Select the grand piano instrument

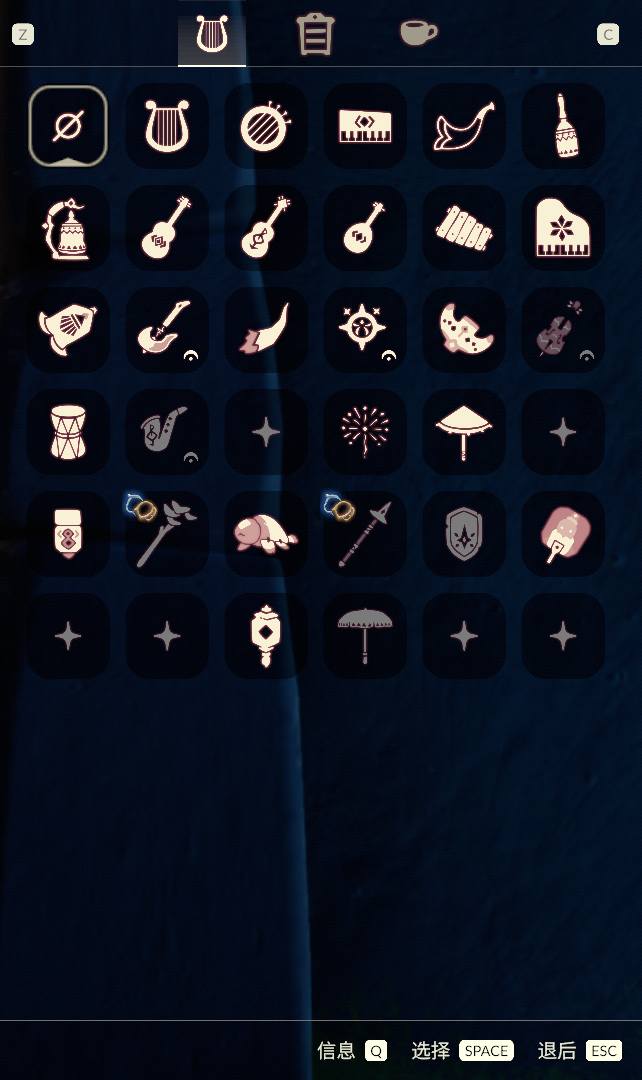[x=563, y=229]
